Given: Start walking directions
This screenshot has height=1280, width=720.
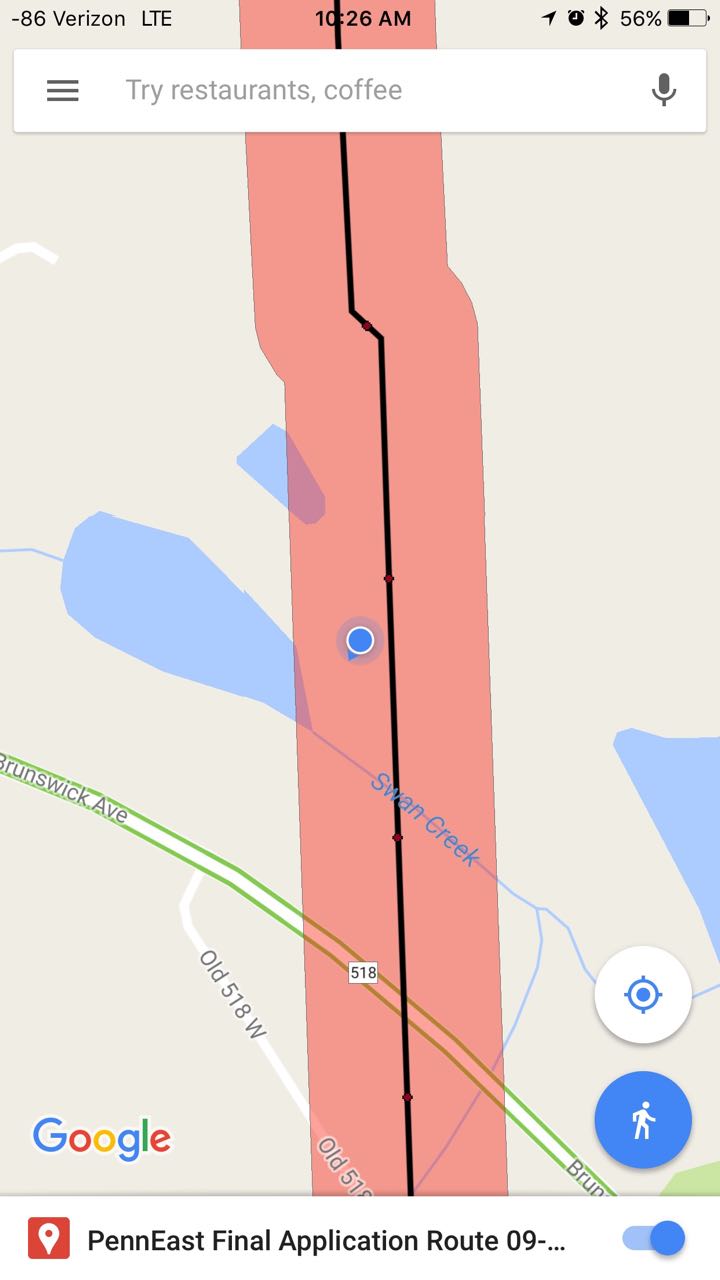Looking at the screenshot, I should 643,1120.
